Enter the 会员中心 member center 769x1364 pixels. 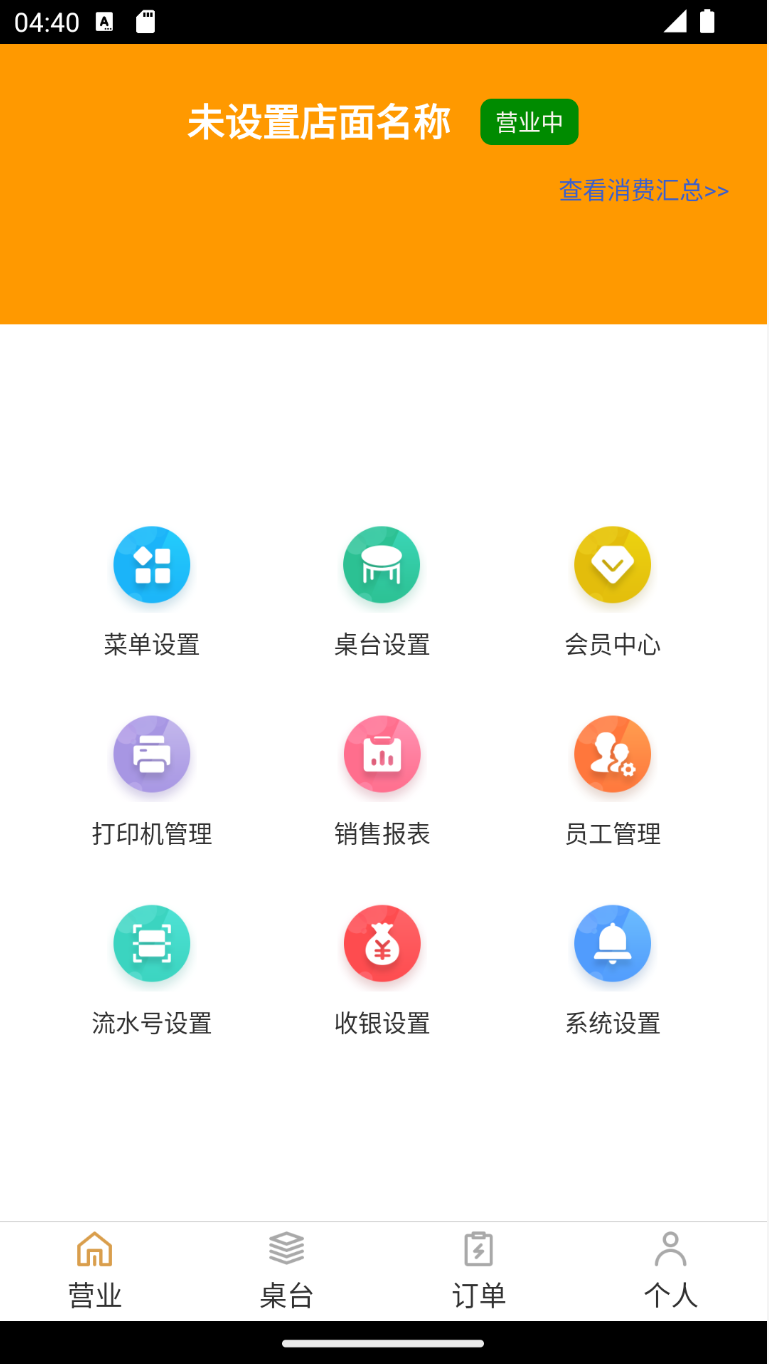click(x=613, y=564)
